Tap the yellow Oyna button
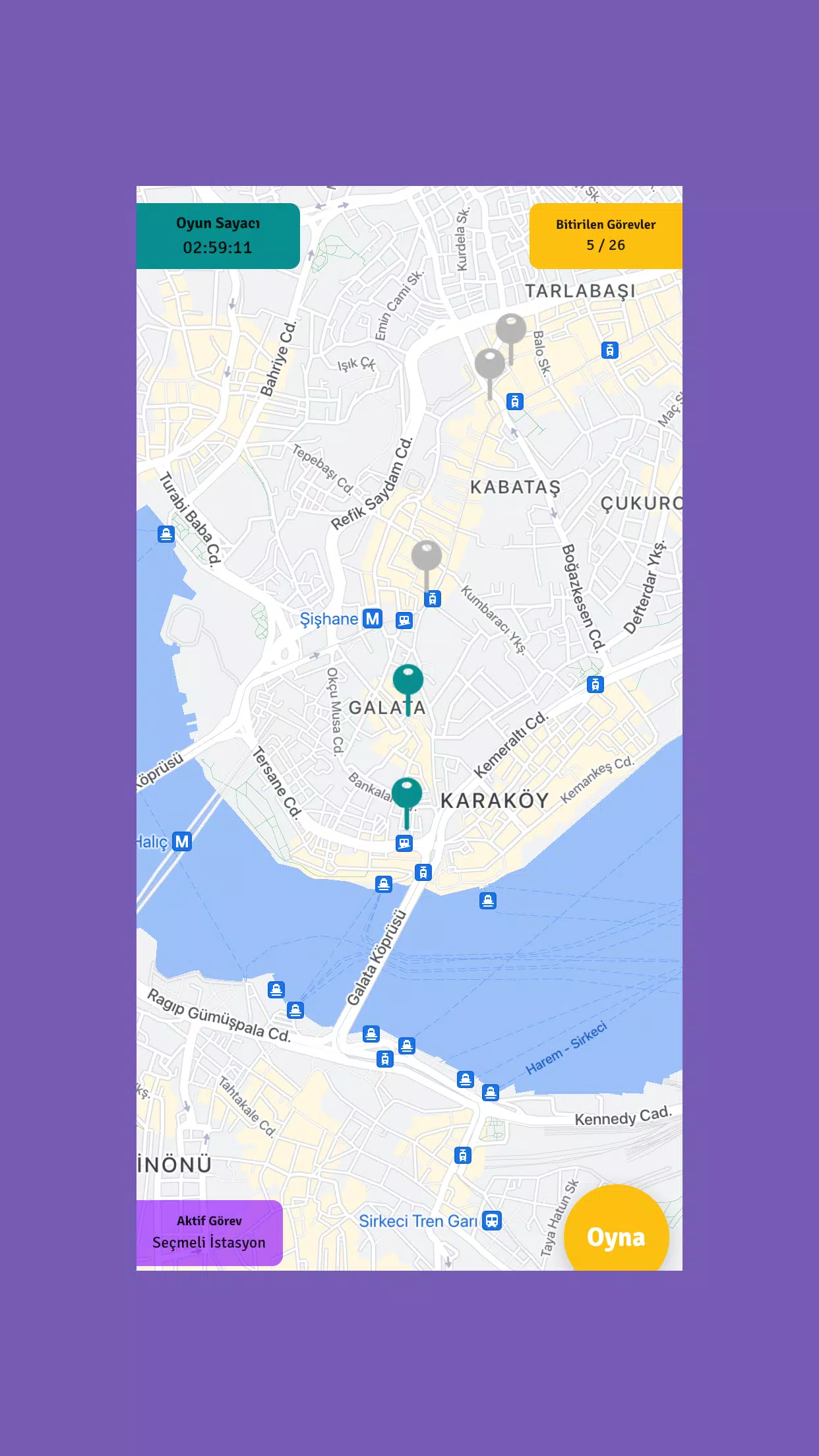 616,1234
